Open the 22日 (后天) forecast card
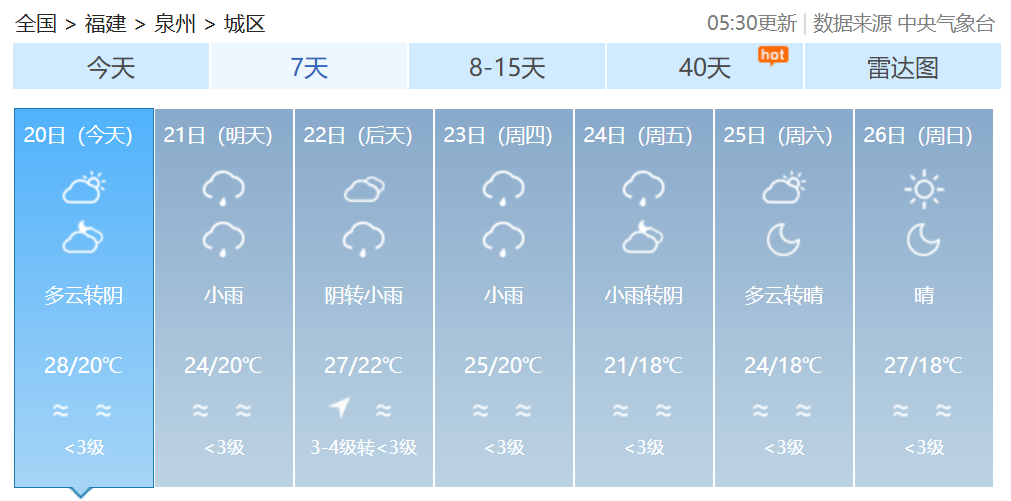The width and height of the screenshot is (1011, 501). pyautogui.click(x=363, y=297)
